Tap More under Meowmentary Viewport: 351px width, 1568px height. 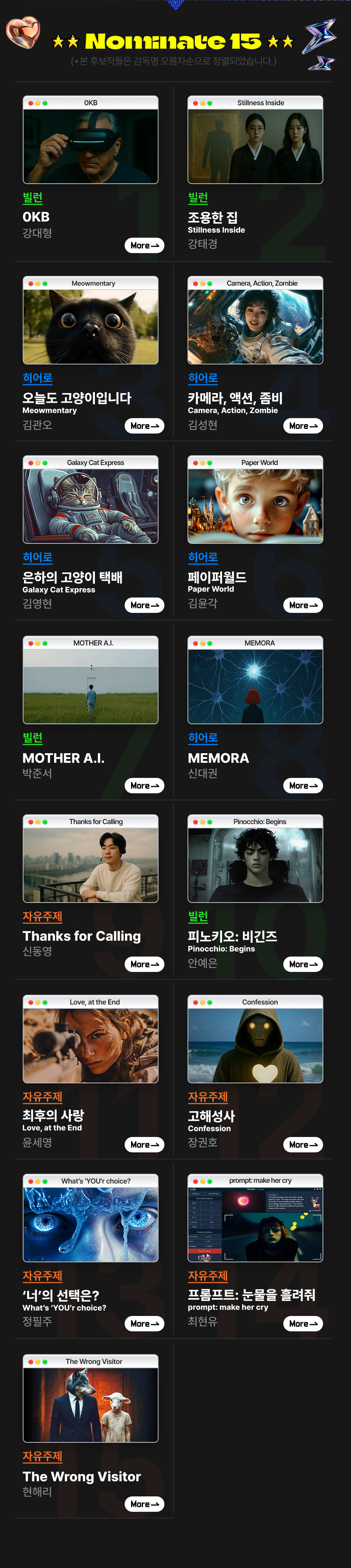(144, 426)
